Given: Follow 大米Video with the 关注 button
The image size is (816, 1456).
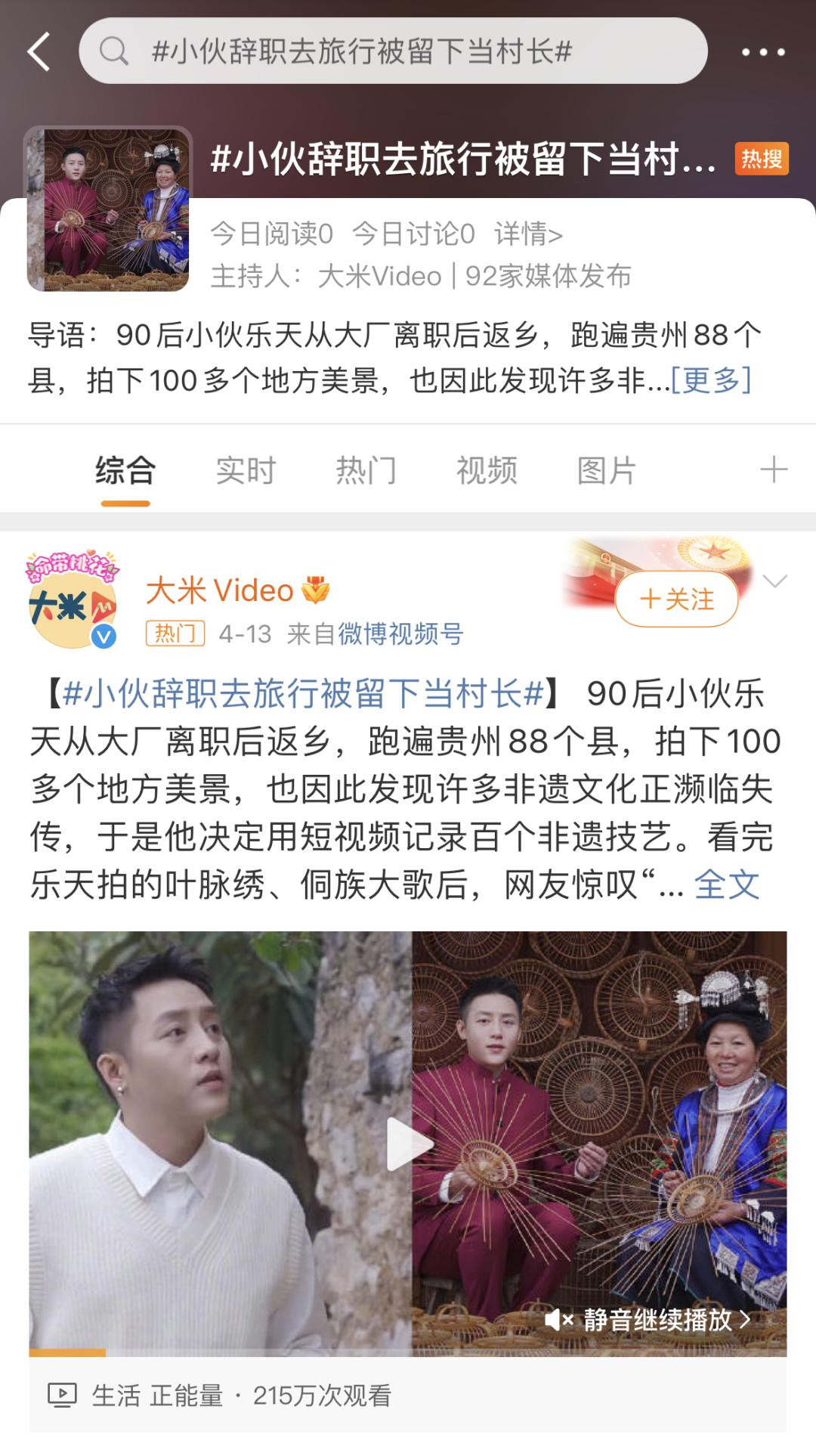Looking at the screenshot, I should [x=676, y=599].
